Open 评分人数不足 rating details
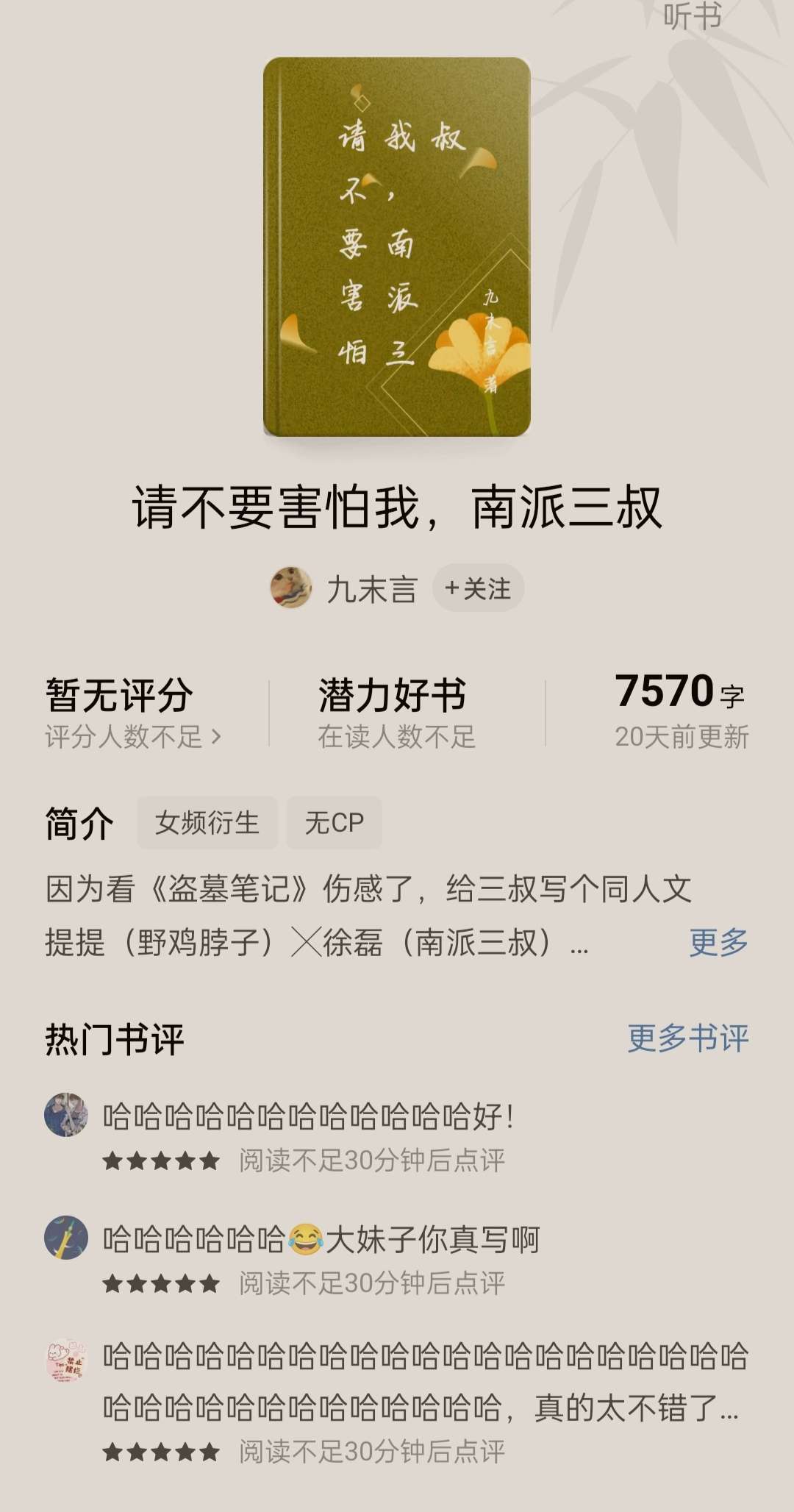This screenshot has width=794, height=1512. 133,736
